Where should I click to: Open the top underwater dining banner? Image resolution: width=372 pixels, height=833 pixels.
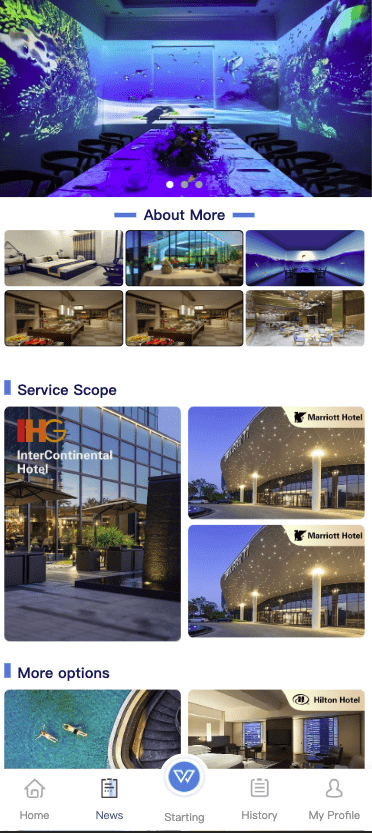click(x=186, y=98)
